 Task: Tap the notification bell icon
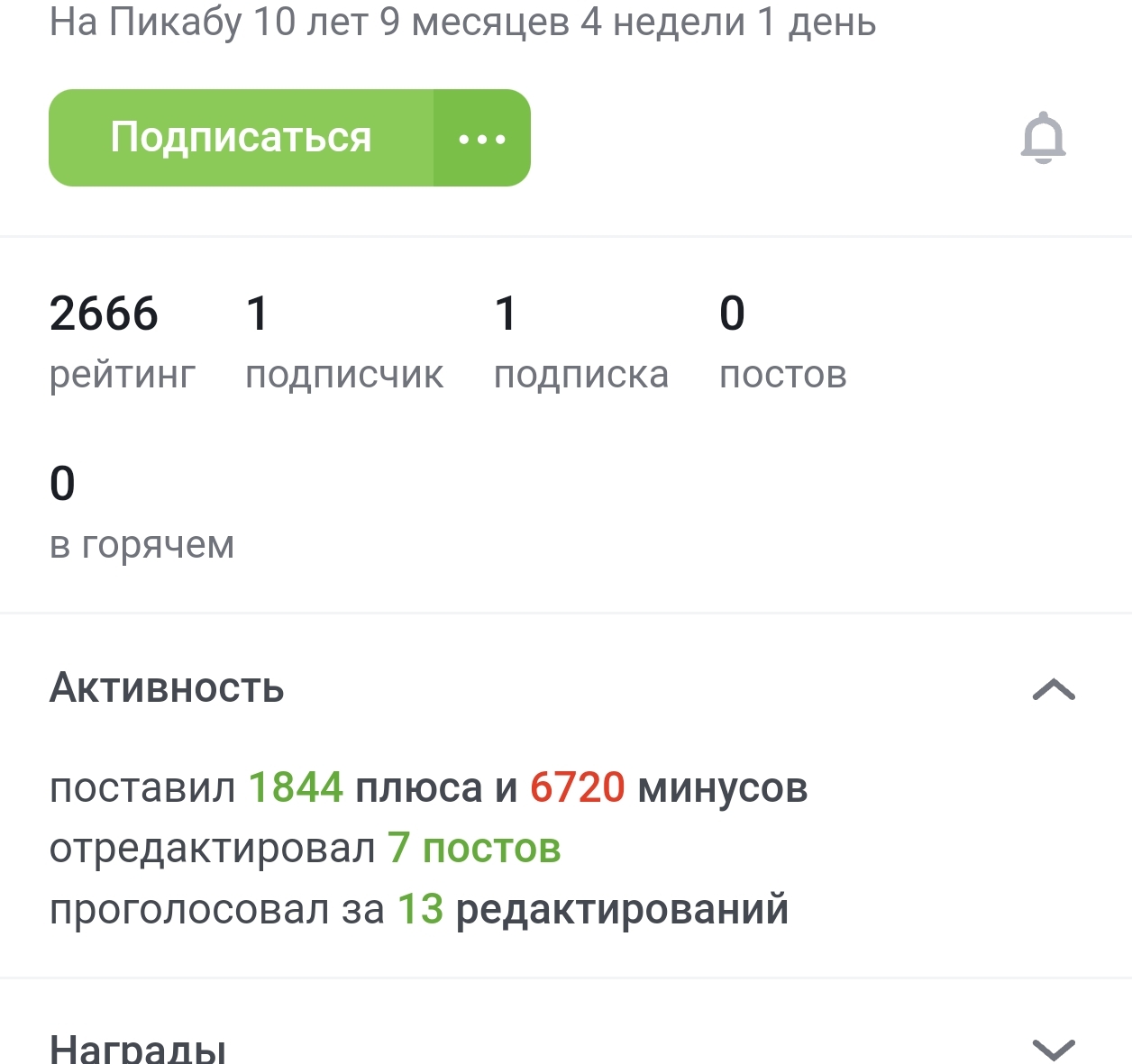[x=1043, y=138]
